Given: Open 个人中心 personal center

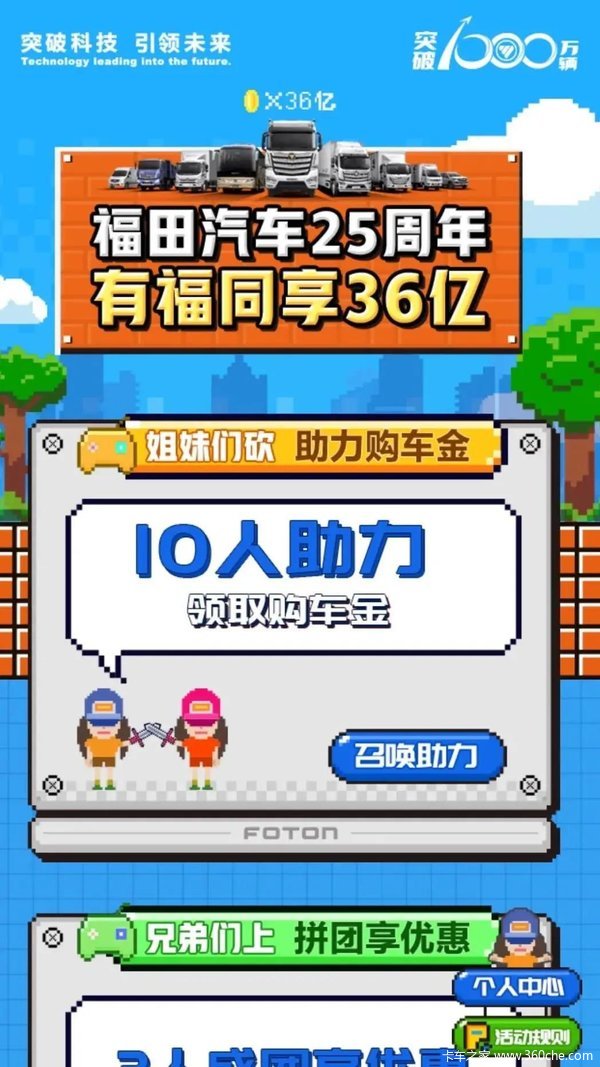Looking at the screenshot, I should 516,988.
